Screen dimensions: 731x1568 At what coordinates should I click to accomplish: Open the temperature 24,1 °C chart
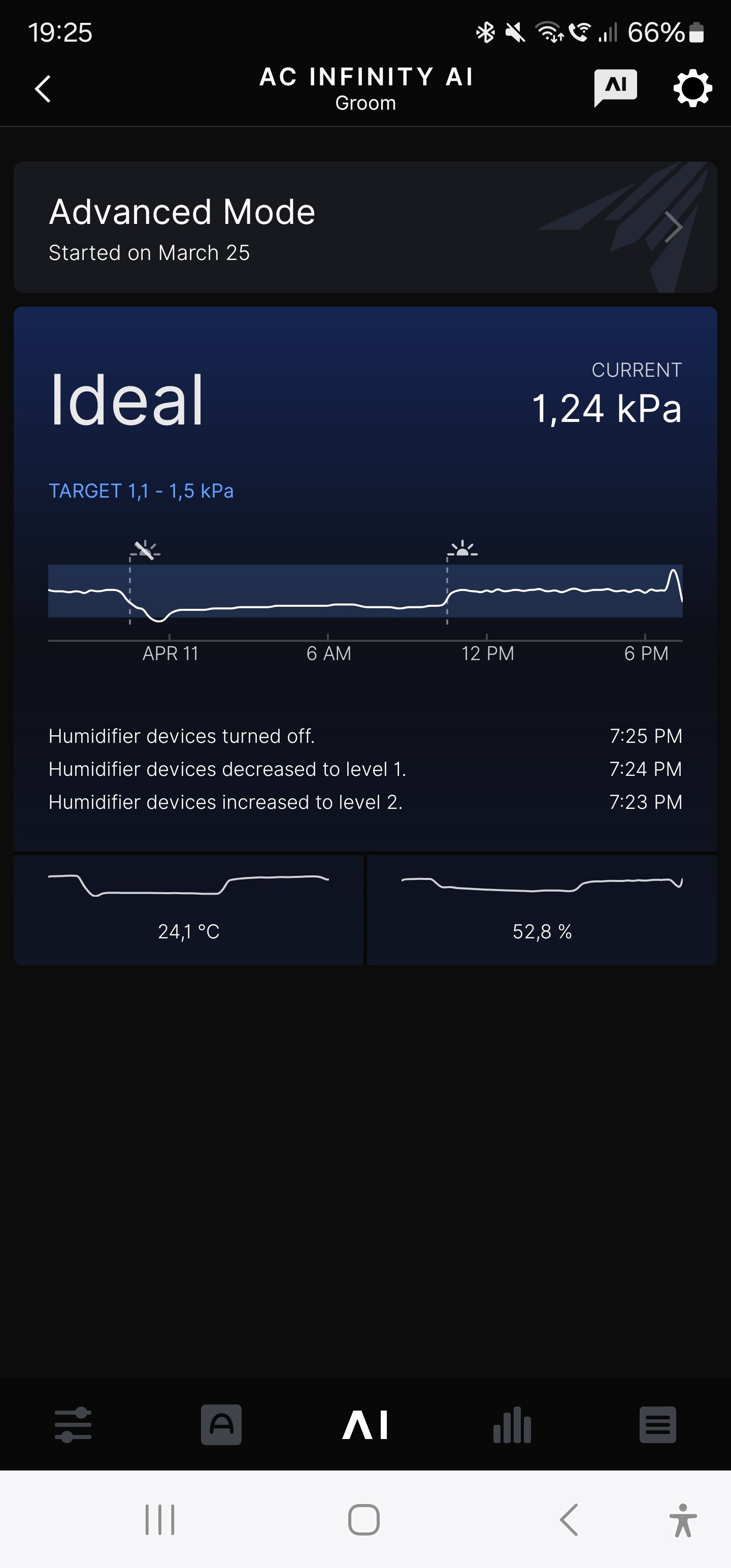tap(189, 909)
